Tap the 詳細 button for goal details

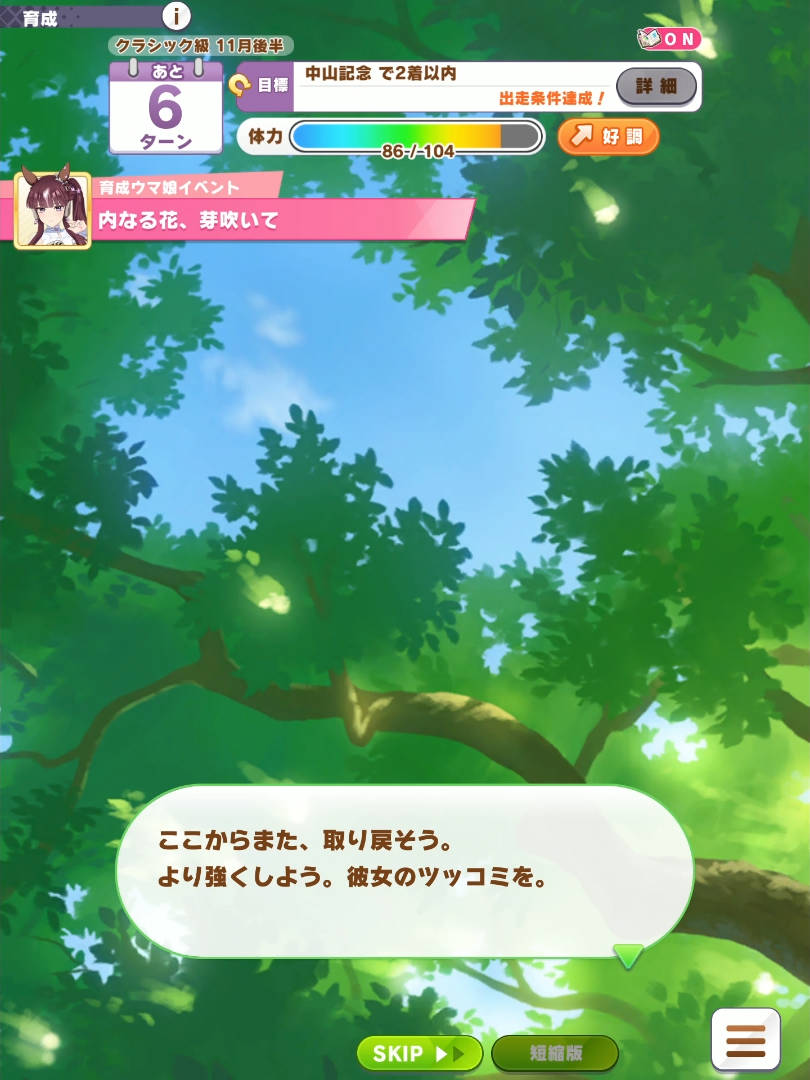point(656,87)
